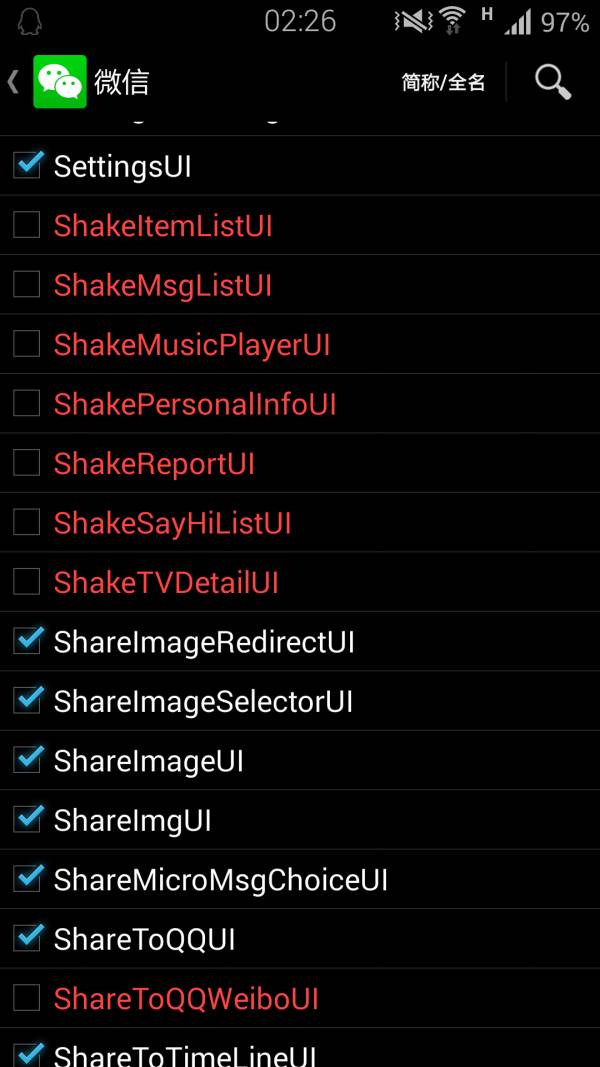The height and width of the screenshot is (1067, 600).
Task: Disable the ShareToQQUI checkbox
Action: tap(27, 938)
